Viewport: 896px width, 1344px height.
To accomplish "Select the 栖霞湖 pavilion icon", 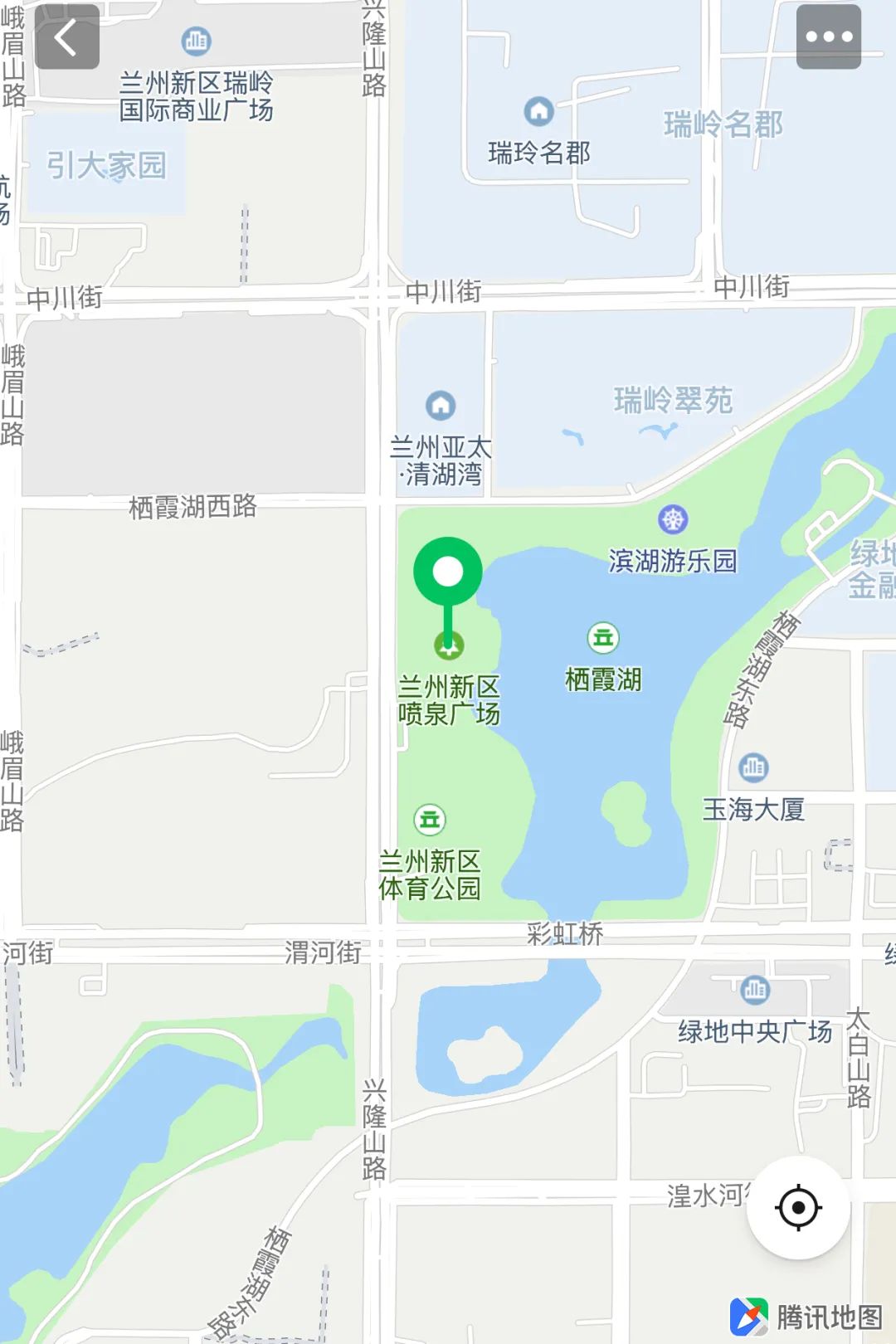I will 601,639.
